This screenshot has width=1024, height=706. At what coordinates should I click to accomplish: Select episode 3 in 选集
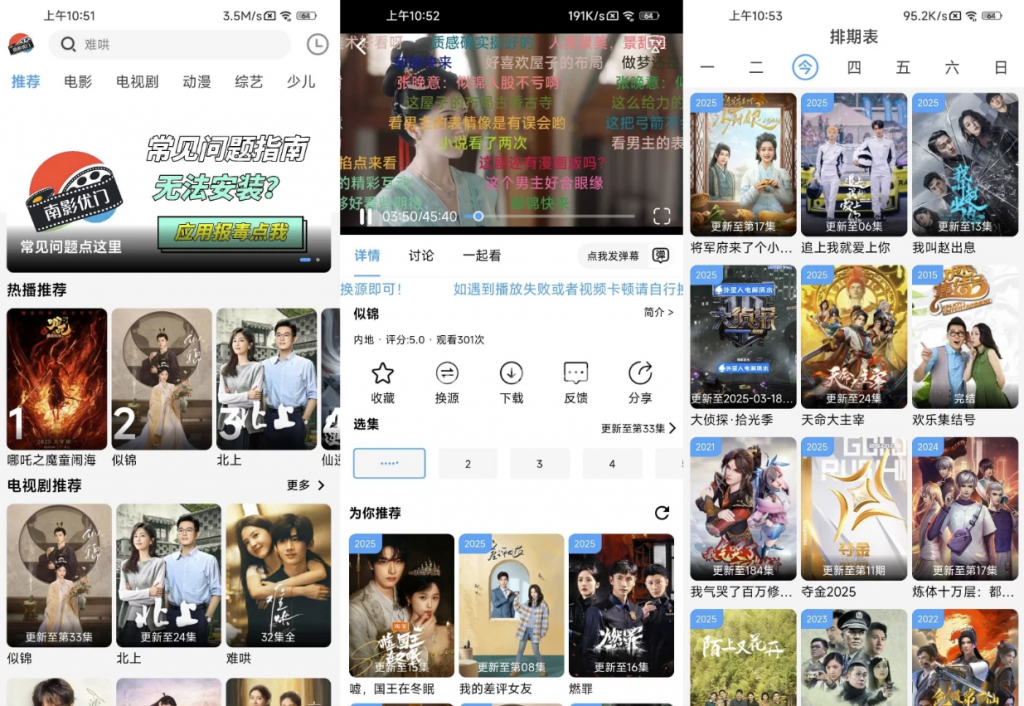(x=540, y=463)
